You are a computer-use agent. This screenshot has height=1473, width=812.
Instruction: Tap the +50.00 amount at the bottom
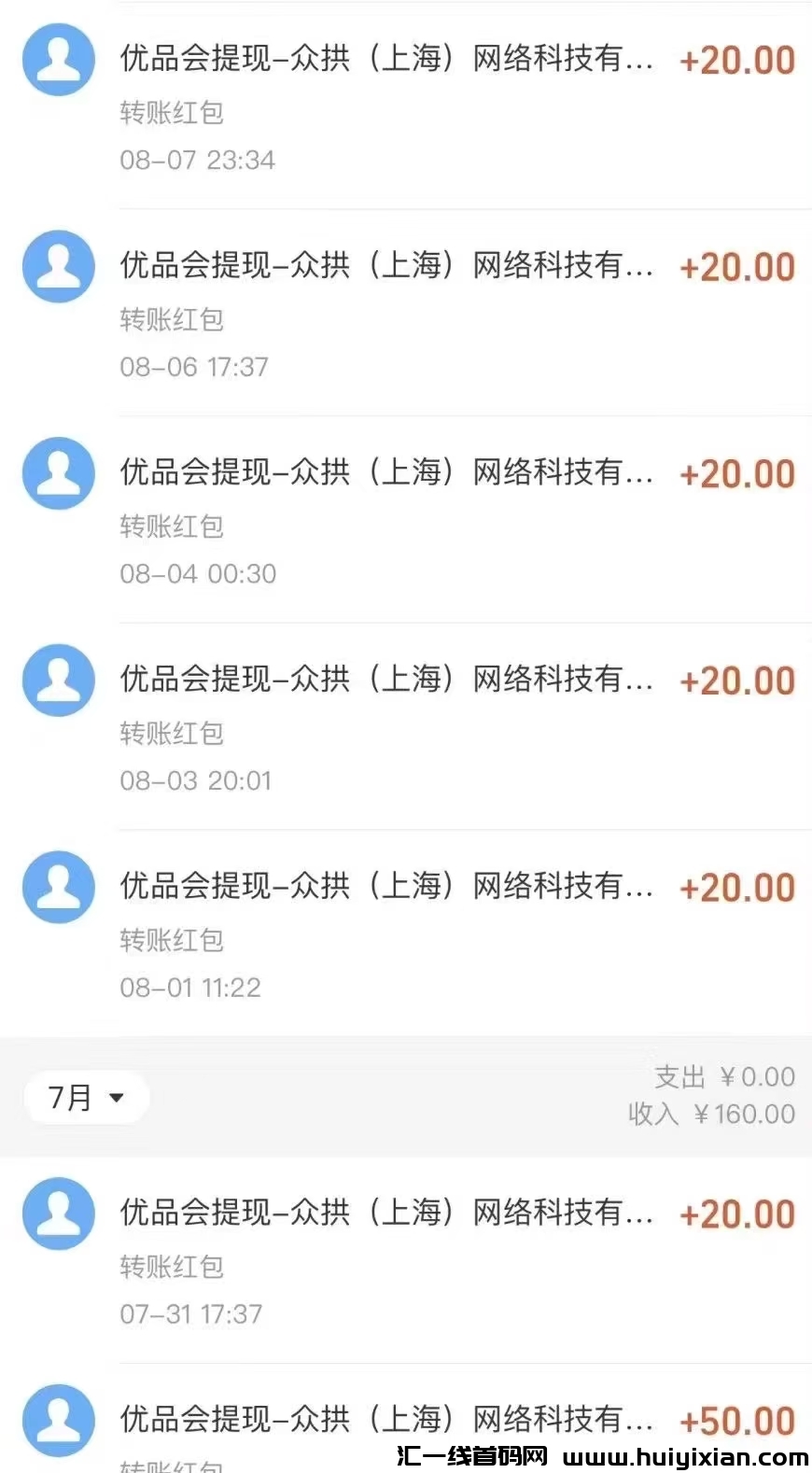[x=737, y=1420]
